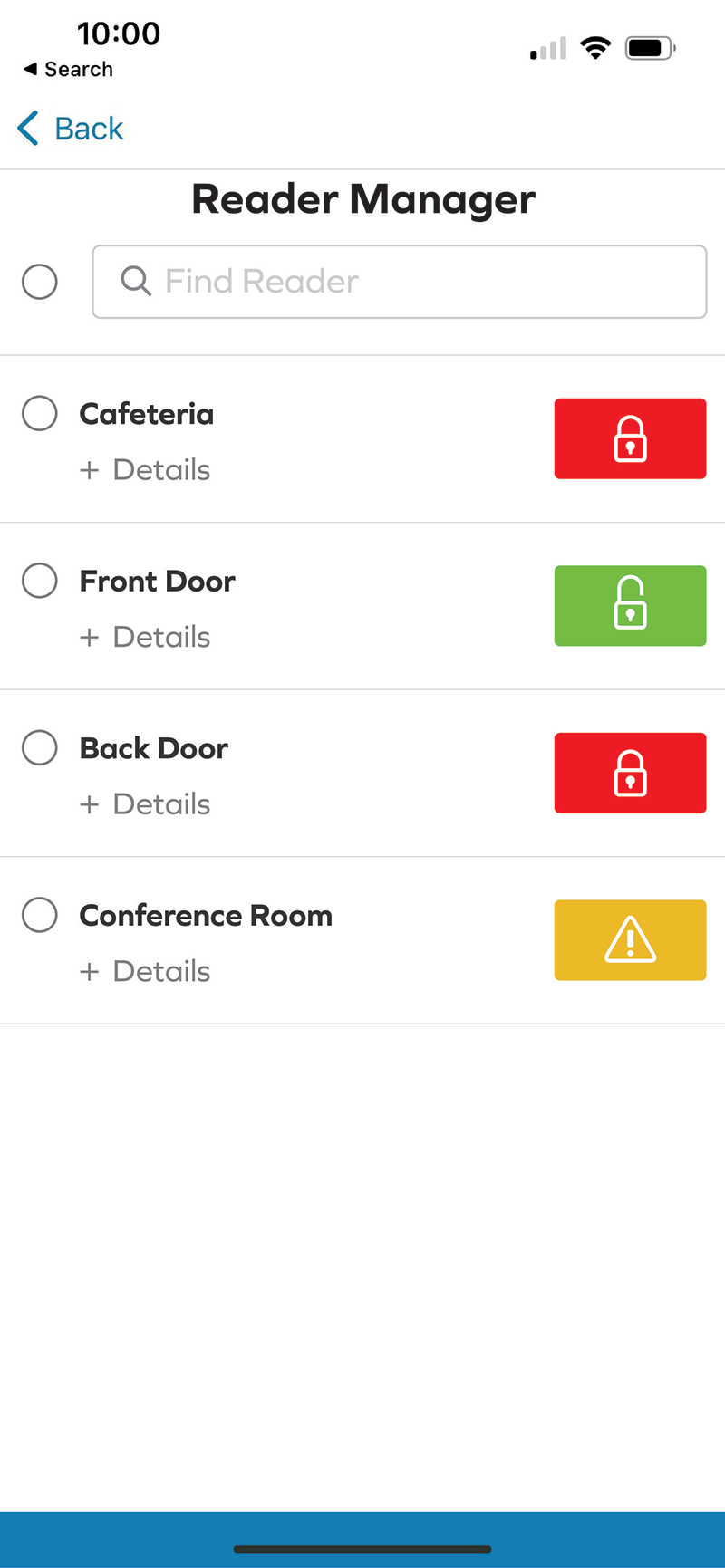The image size is (725, 1568).
Task: Return to Search via the status bar link
Action: (x=69, y=70)
